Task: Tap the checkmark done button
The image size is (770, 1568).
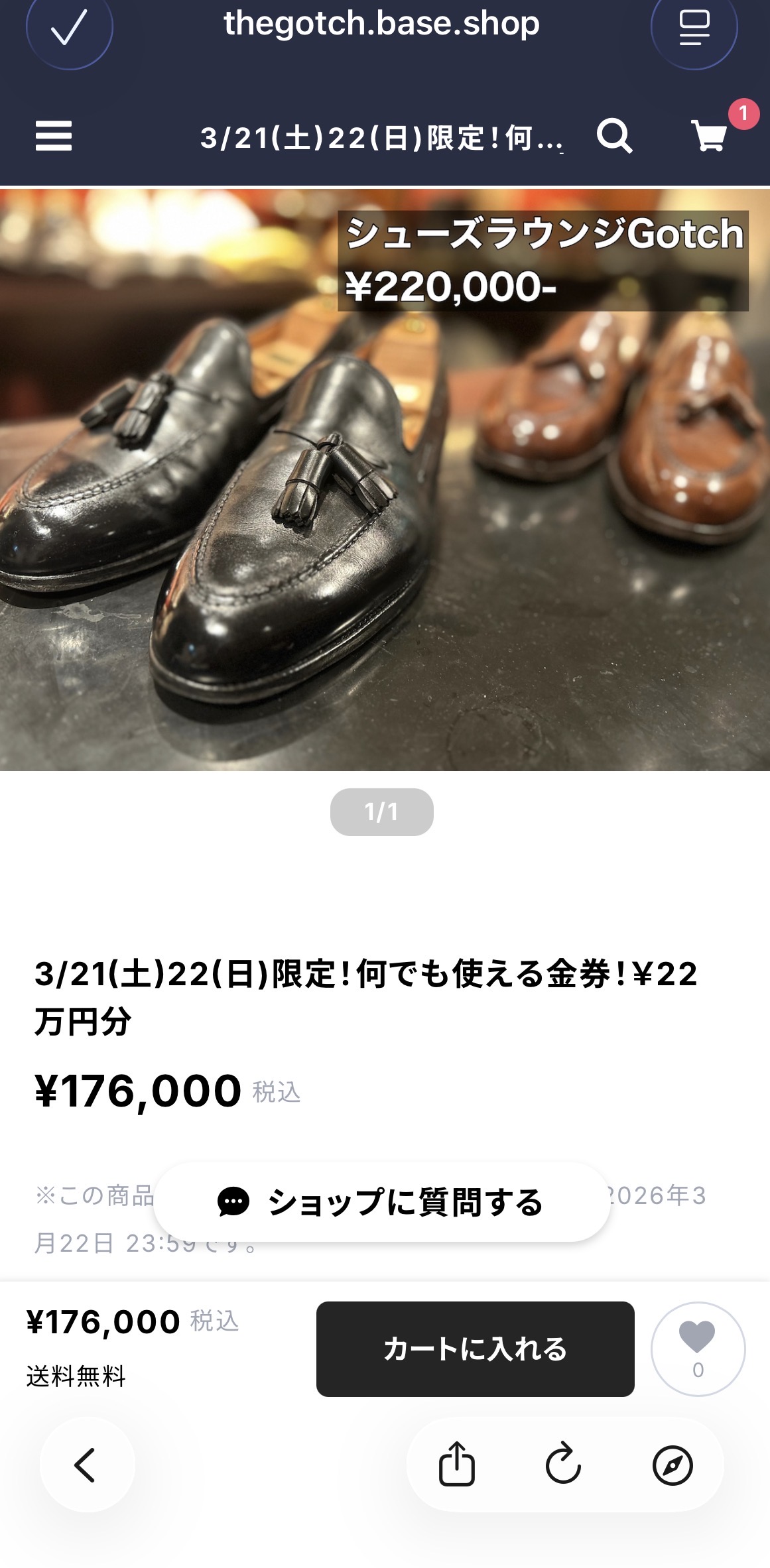Action: point(69,28)
